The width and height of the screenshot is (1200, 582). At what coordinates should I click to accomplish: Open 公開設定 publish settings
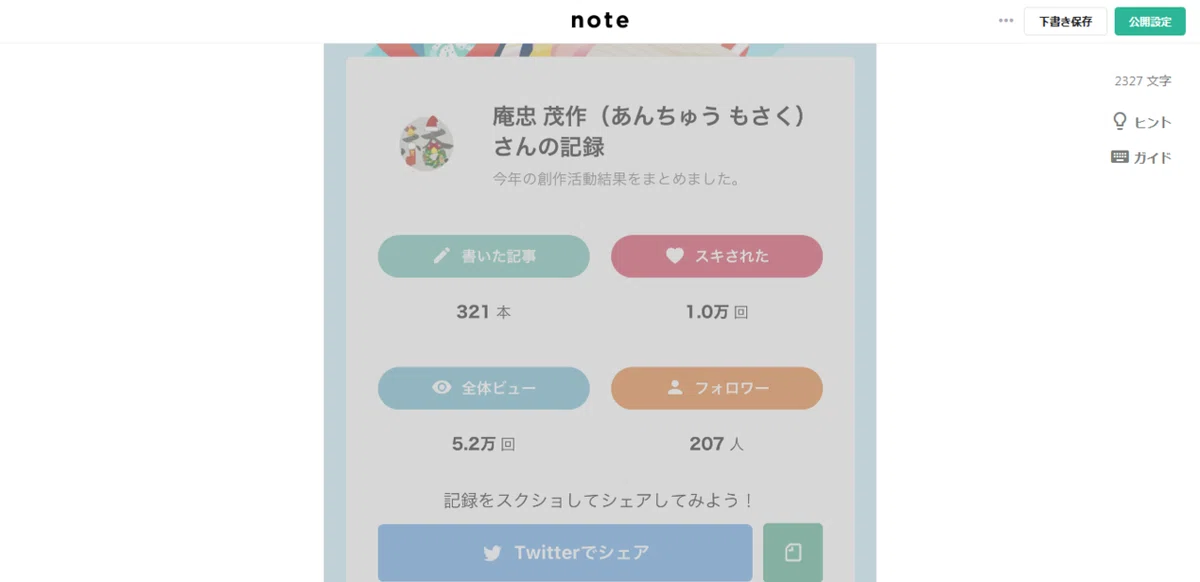point(1150,21)
